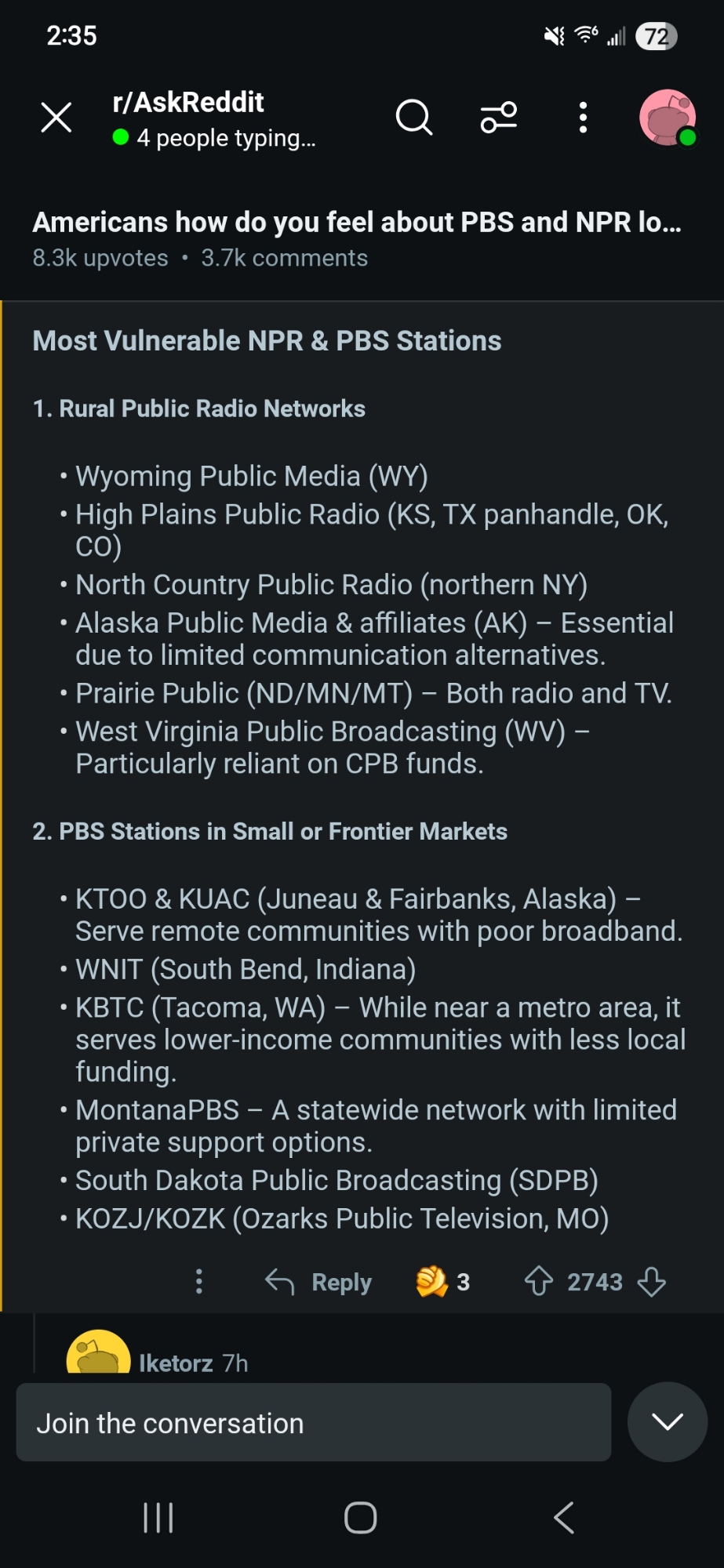724x1568 pixels.
Task: Jump to next comment using down chevron
Action: tap(668, 1422)
